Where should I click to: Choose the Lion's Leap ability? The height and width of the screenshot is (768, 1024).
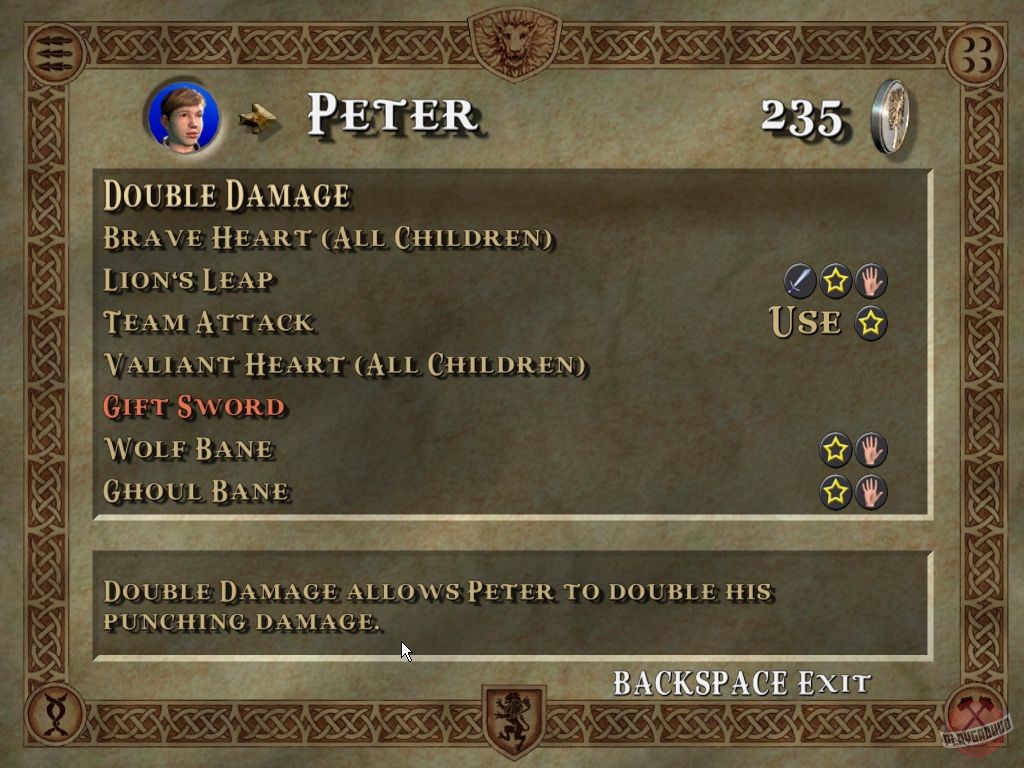point(190,280)
